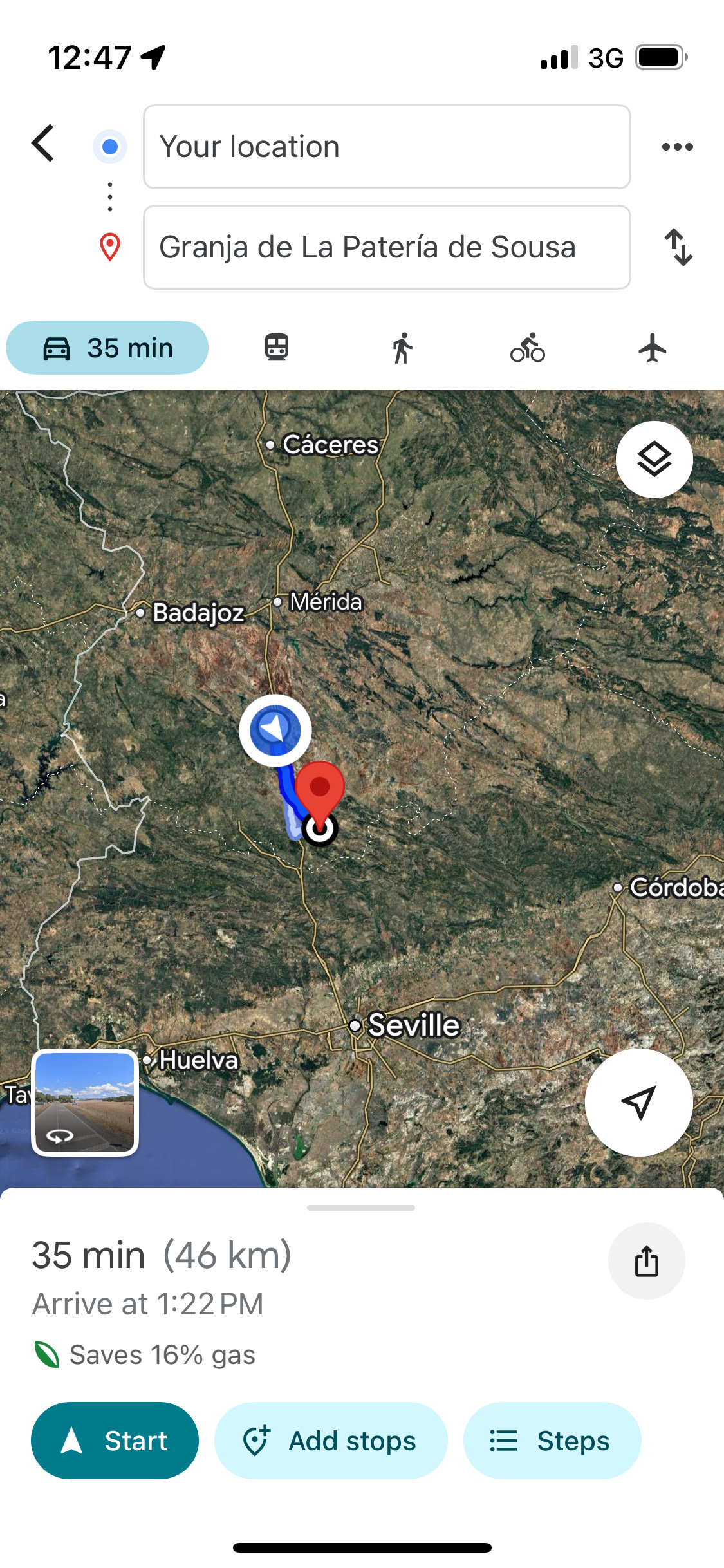Open the Street View preview thumbnail
The width and height of the screenshot is (724, 1568).
[85, 1102]
